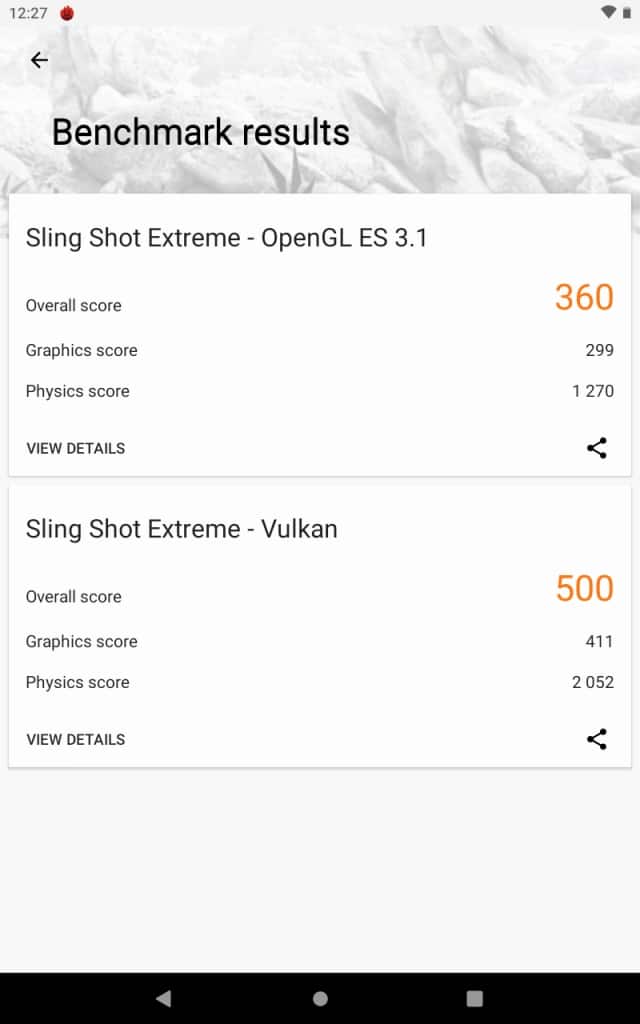Share the Vulkan benchmark result
Image resolution: width=640 pixels, height=1024 pixels.
pos(597,739)
